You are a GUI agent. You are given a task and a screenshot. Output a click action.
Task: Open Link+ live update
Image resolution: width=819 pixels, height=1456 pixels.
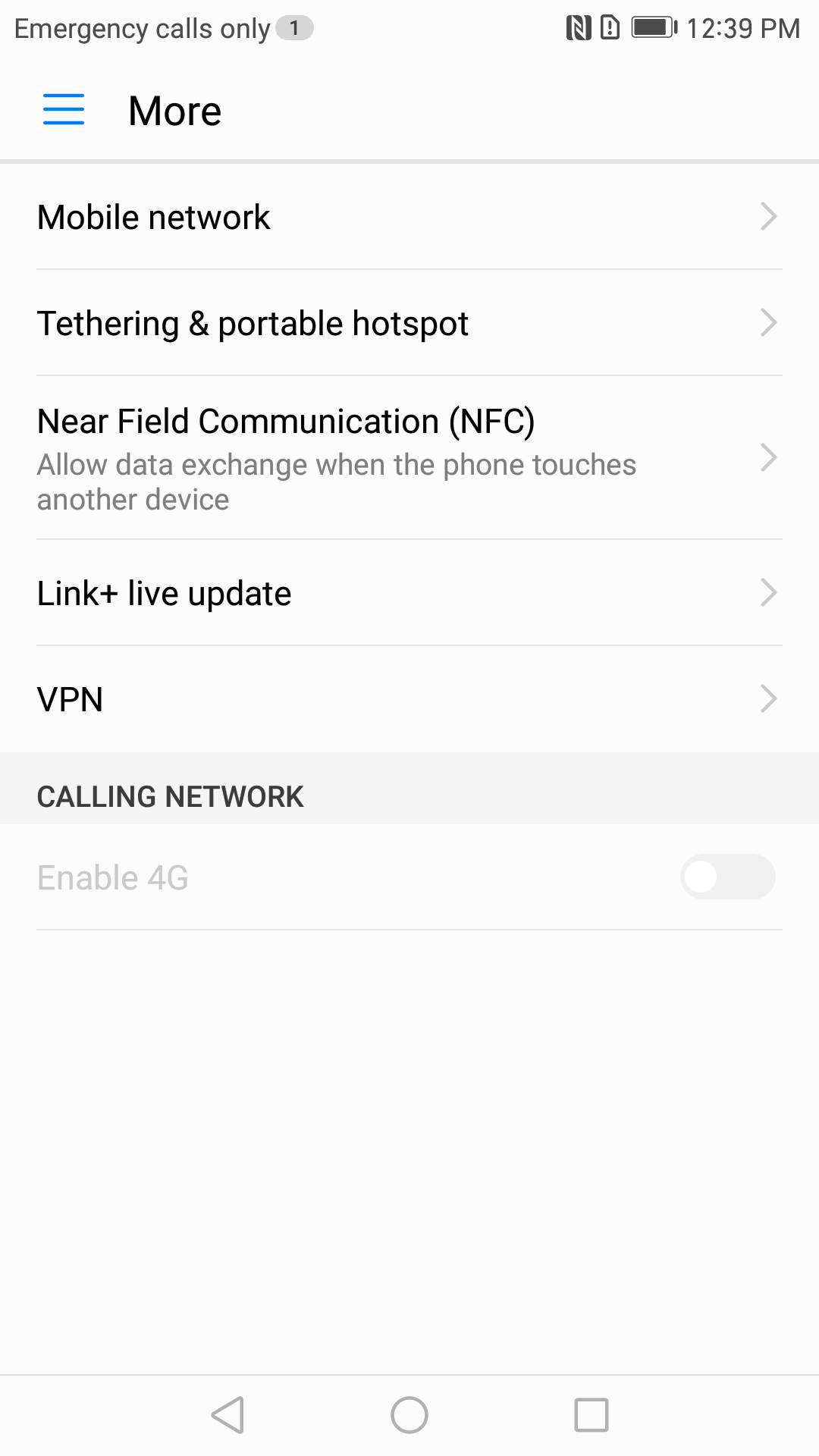click(x=409, y=593)
